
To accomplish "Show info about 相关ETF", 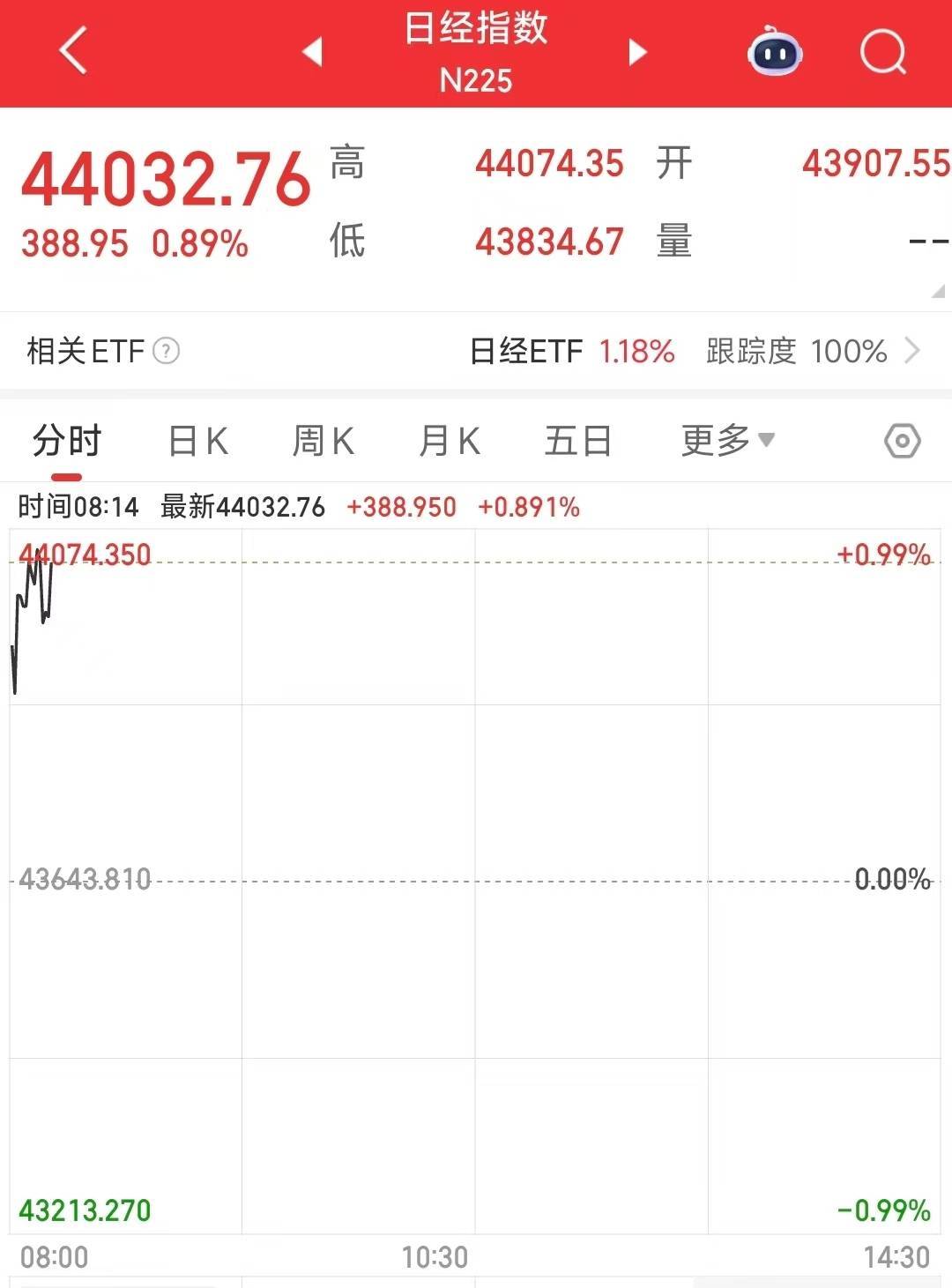I will (x=166, y=351).
